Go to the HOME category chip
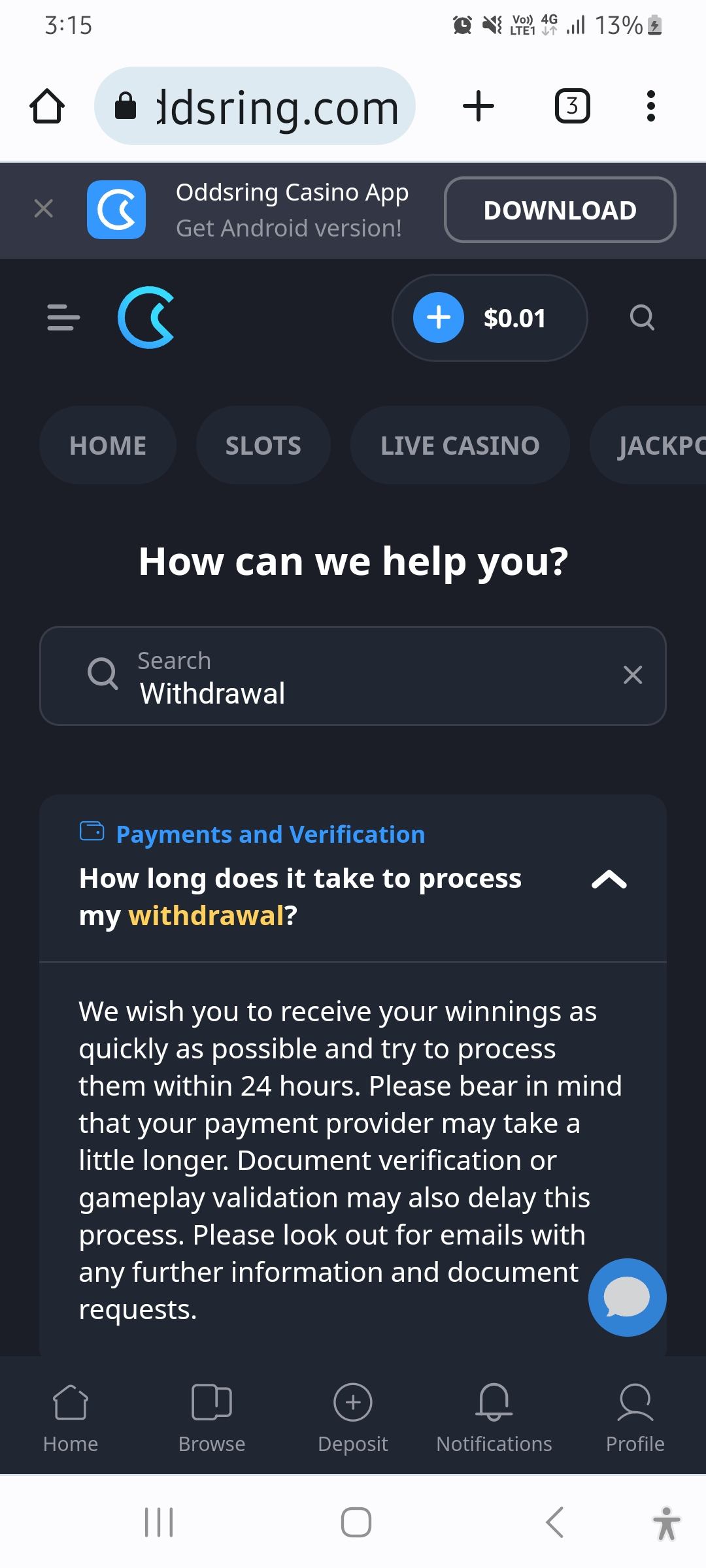The width and height of the screenshot is (706, 1568). [108, 446]
